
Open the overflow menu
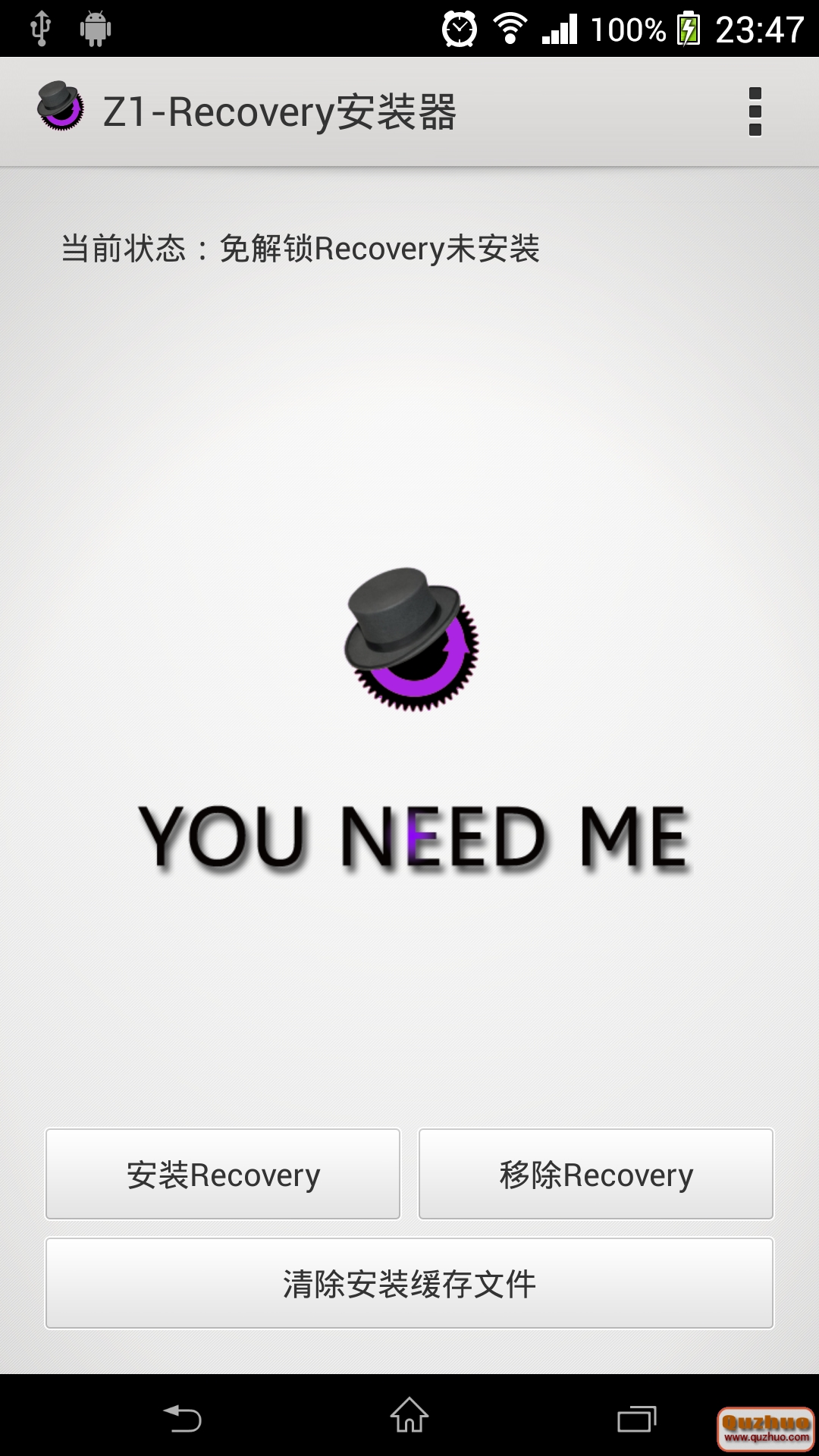(755, 112)
